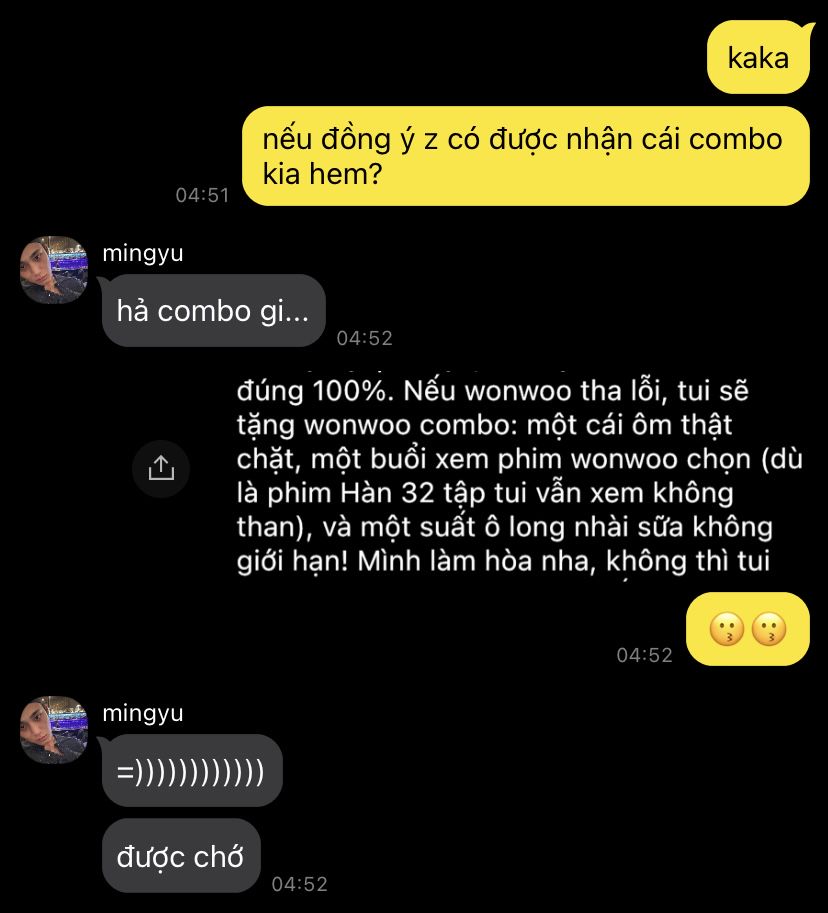Screen dimensions: 828x913
Task: Tap the share icon beside the screenshot message
Action: click(161, 468)
